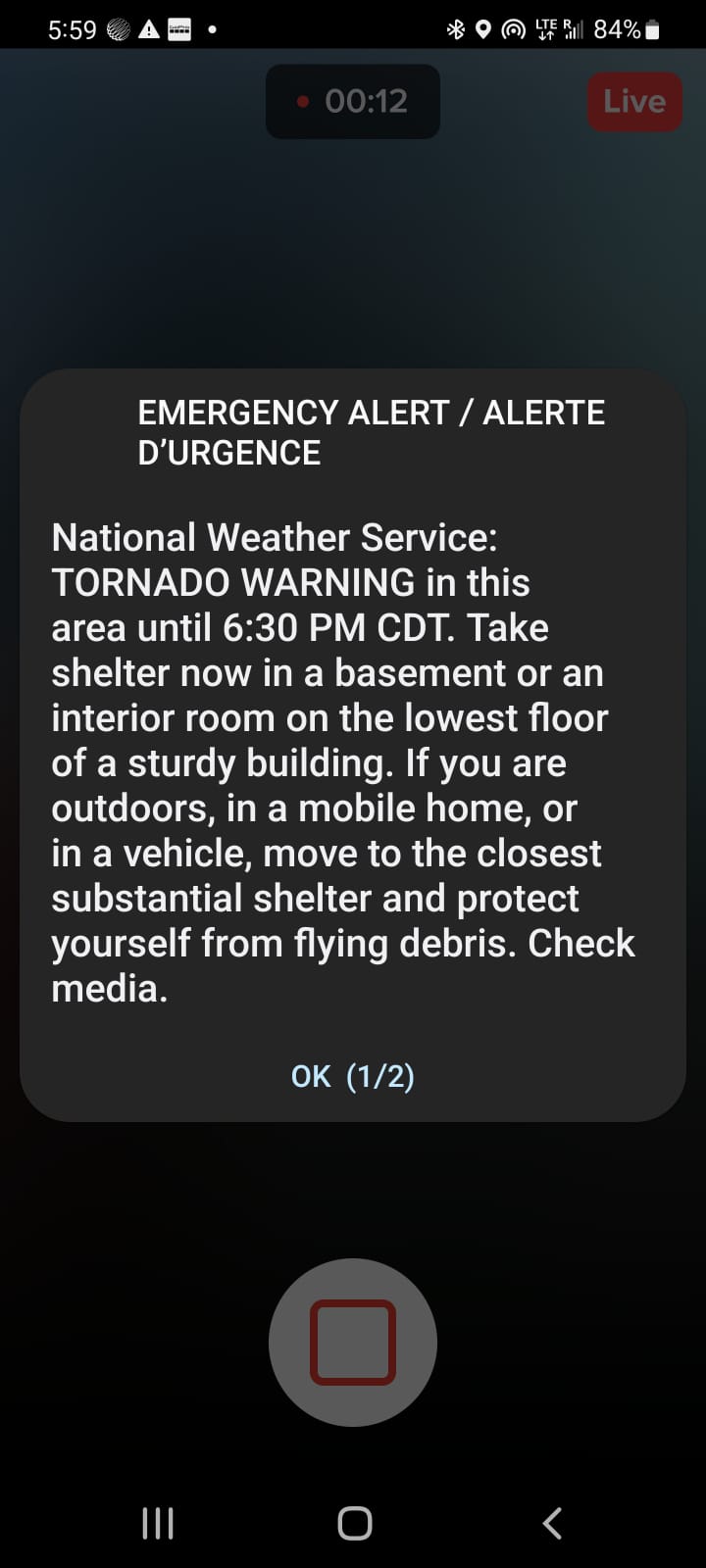Tap the Live indicator button
The image size is (706, 1568).
634,102
